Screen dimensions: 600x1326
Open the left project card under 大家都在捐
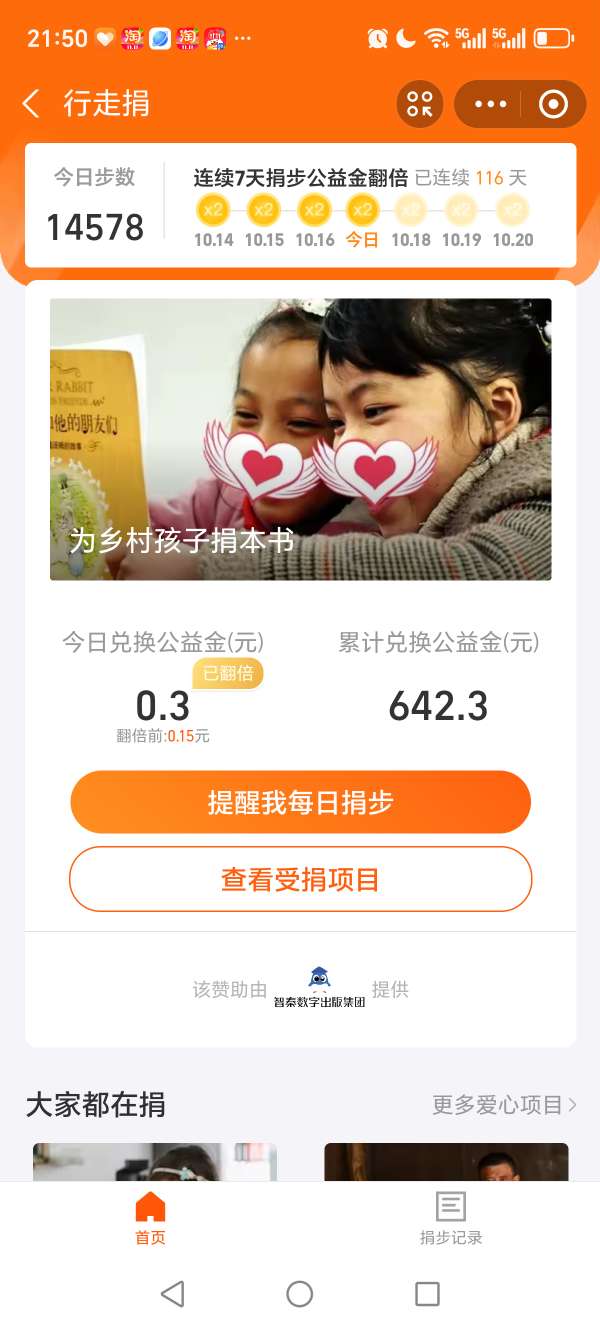(154, 1162)
